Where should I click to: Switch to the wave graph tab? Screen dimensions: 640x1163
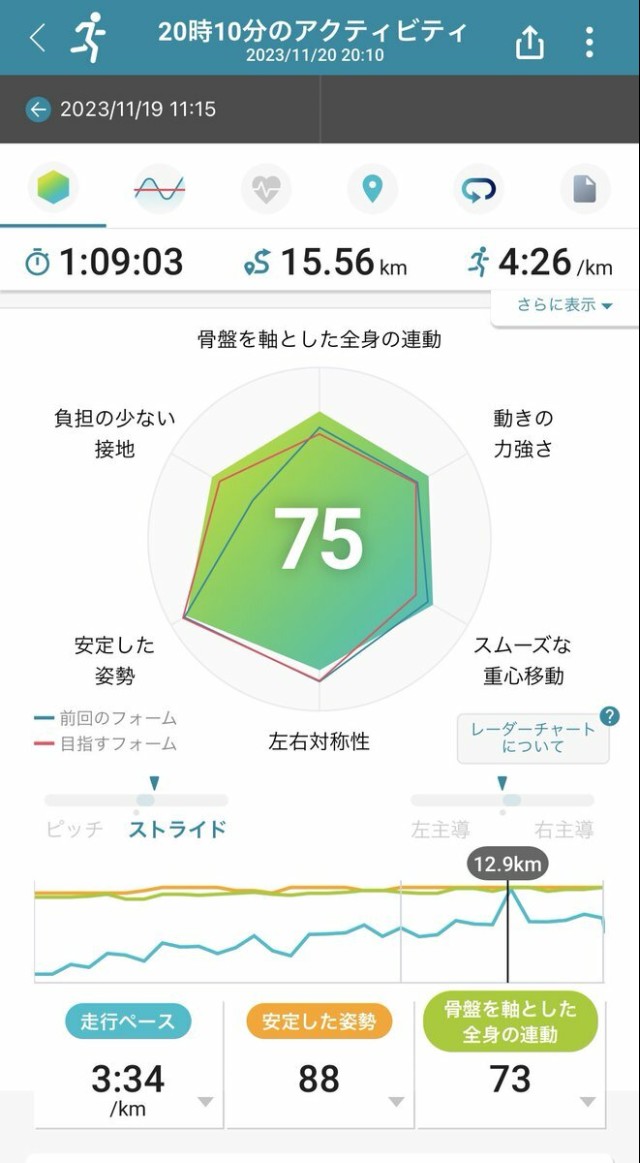click(159, 188)
